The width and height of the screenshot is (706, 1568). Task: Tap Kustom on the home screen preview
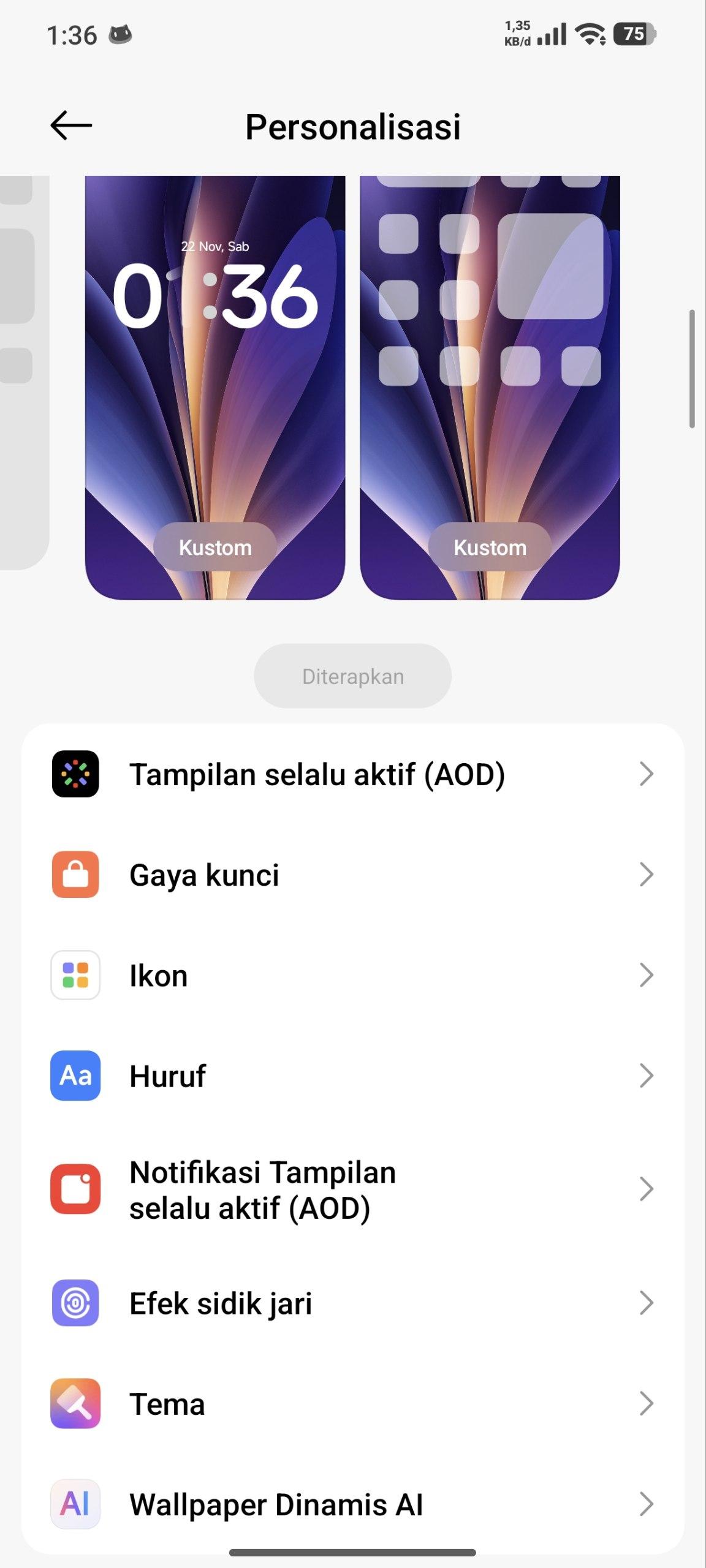(490, 547)
